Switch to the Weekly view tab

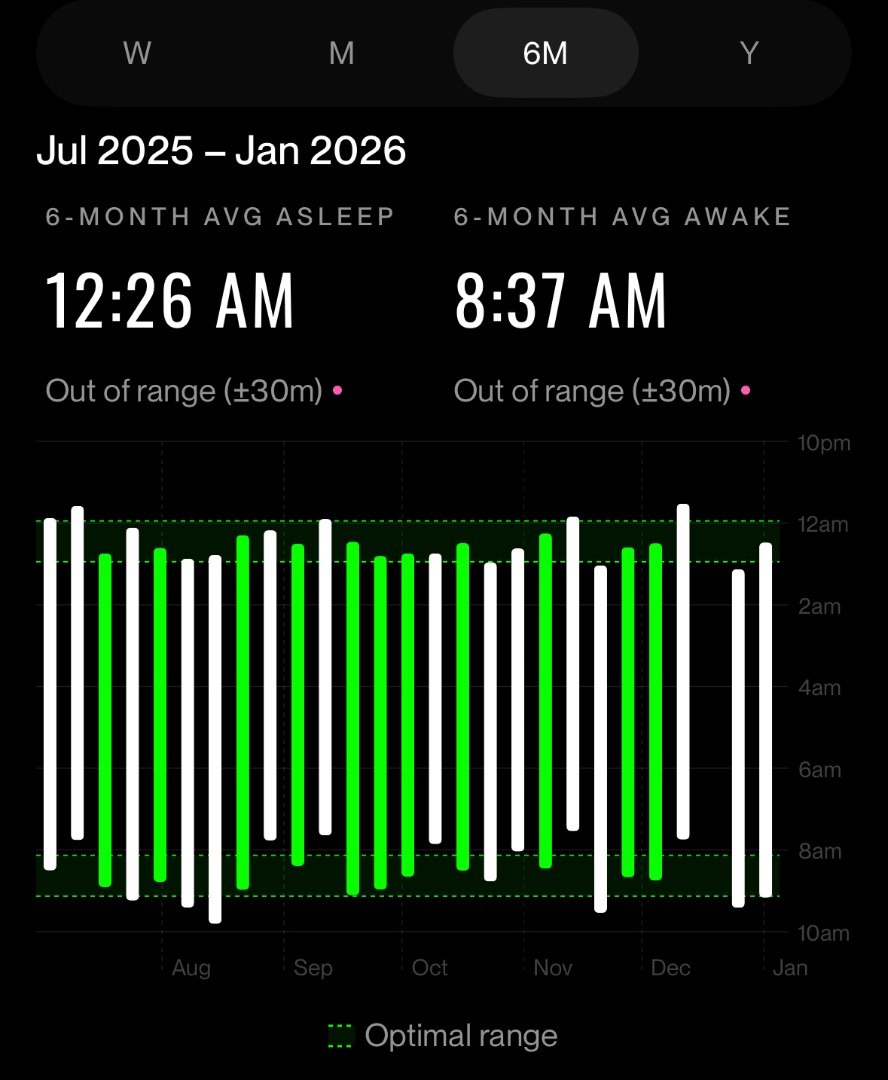(137, 53)
